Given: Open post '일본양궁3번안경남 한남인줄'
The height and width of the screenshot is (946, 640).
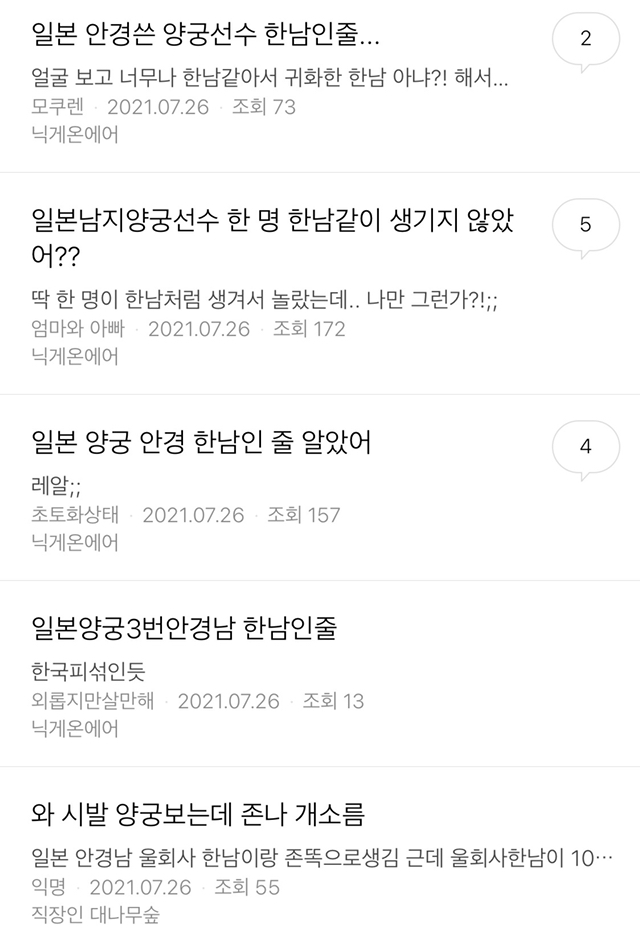Looking at the screenshot, I should [185, 629].
